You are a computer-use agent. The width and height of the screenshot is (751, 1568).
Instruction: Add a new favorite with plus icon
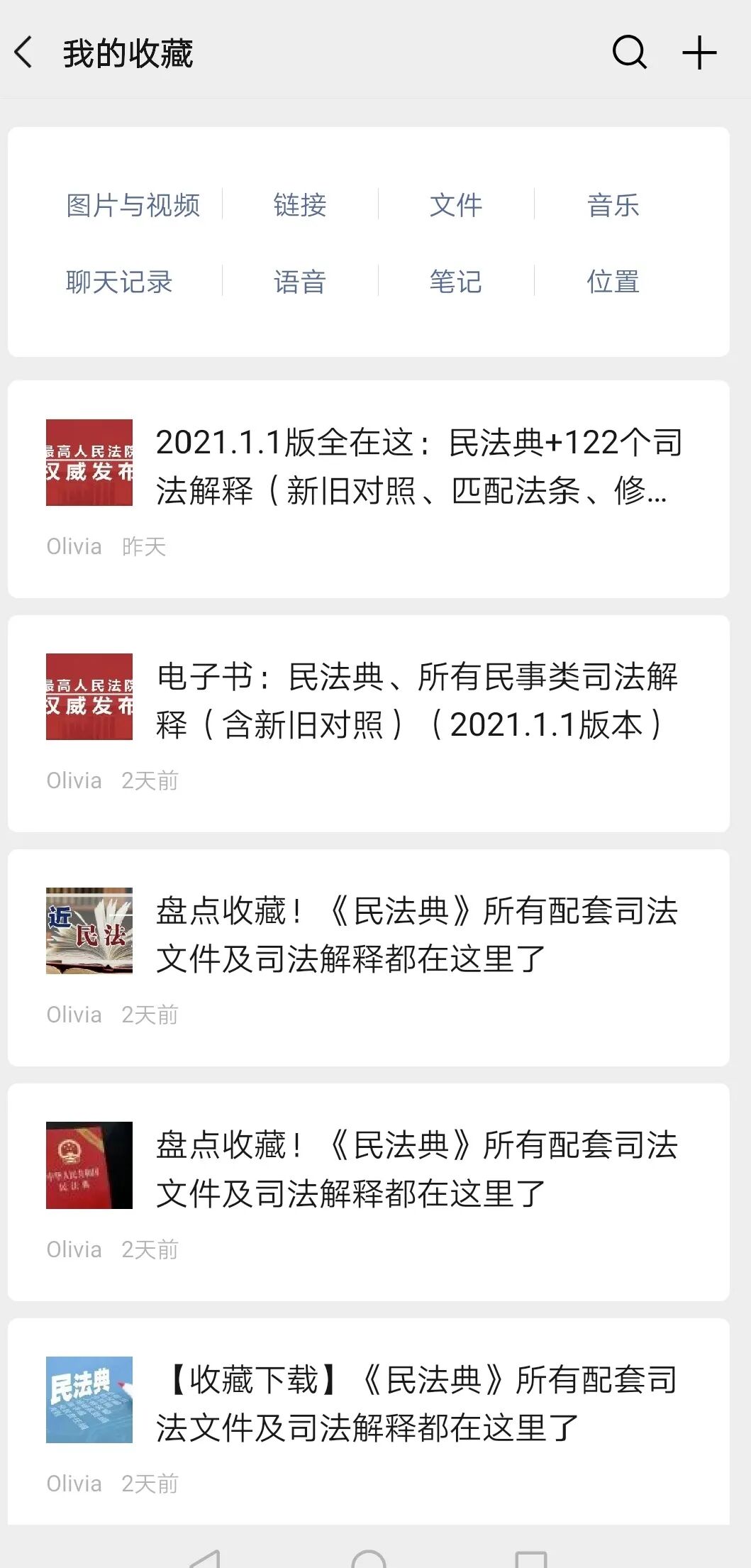point(699,53)
